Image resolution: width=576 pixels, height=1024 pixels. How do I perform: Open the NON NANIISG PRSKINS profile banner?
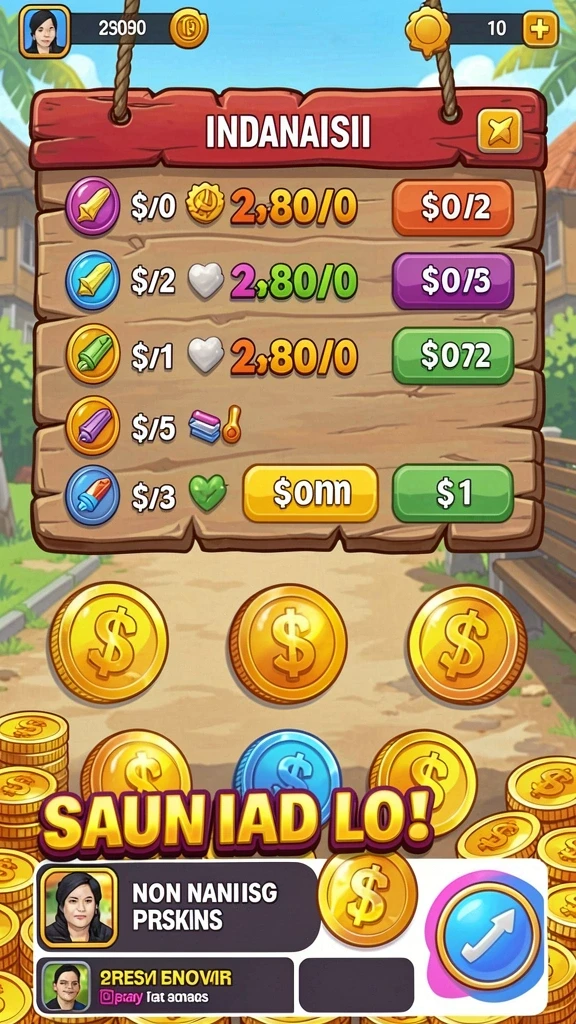178,906
